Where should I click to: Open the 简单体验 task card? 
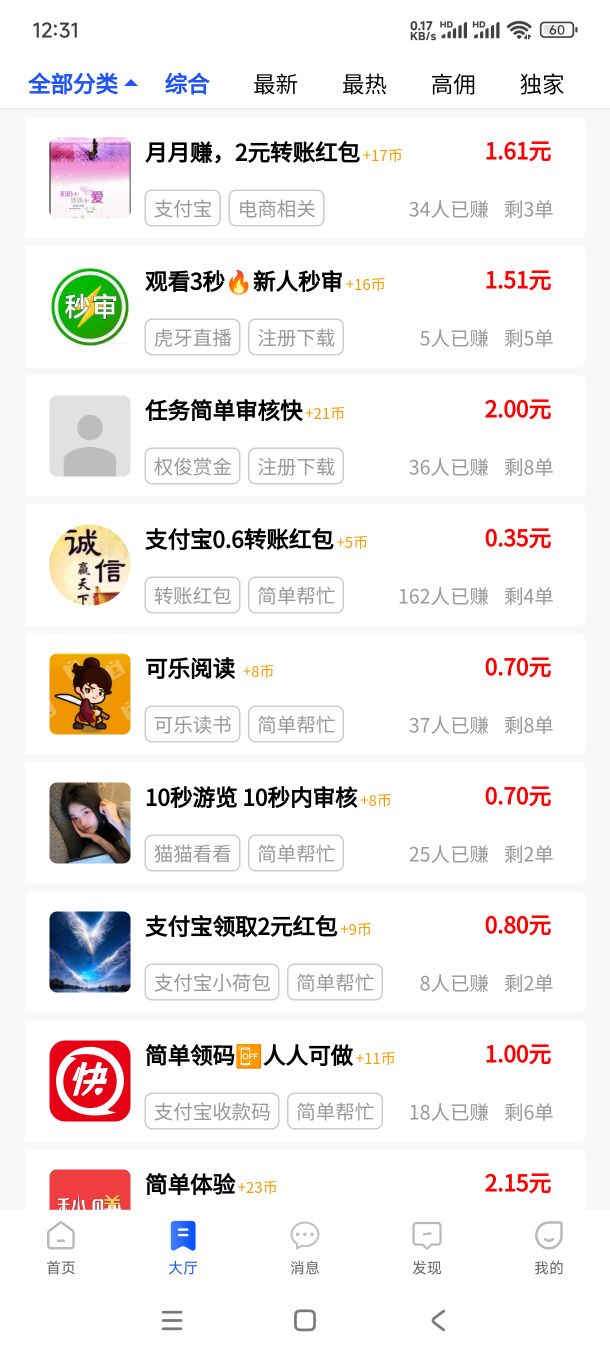[305, 1180]
